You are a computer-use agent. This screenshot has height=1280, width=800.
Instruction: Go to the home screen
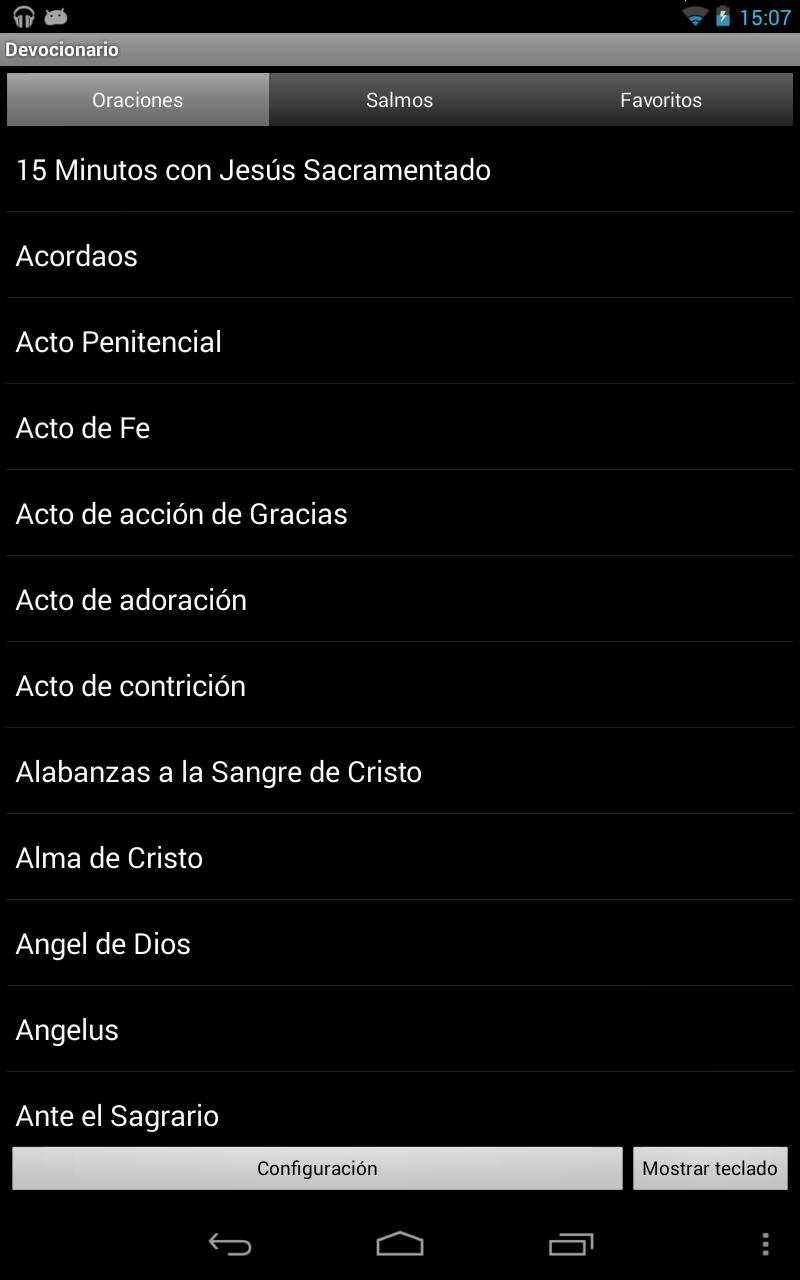point(400,1244)
